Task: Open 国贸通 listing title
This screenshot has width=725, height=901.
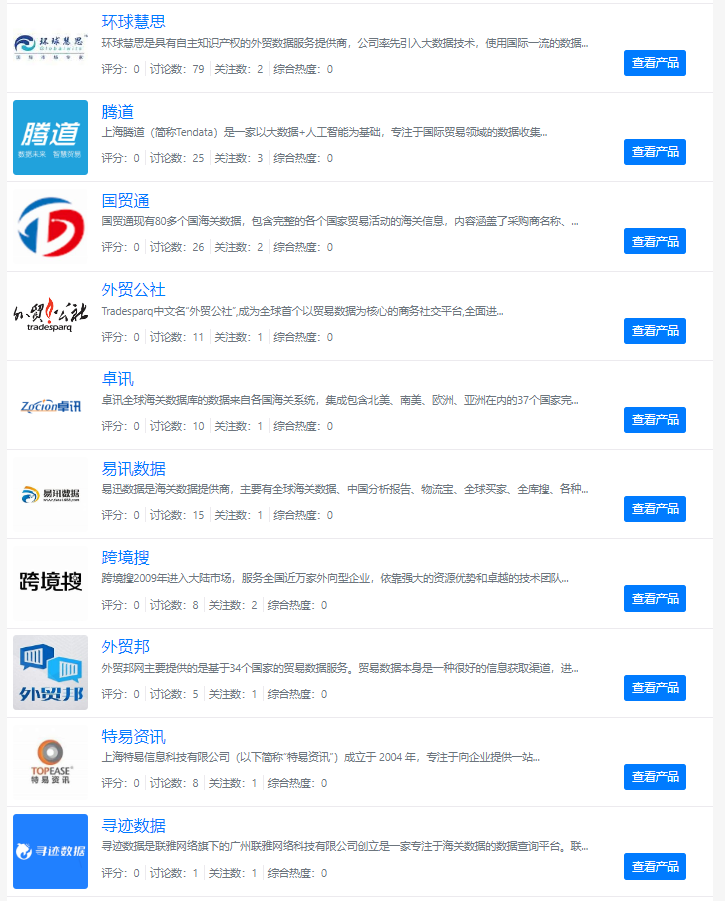Action: (126, 200)
